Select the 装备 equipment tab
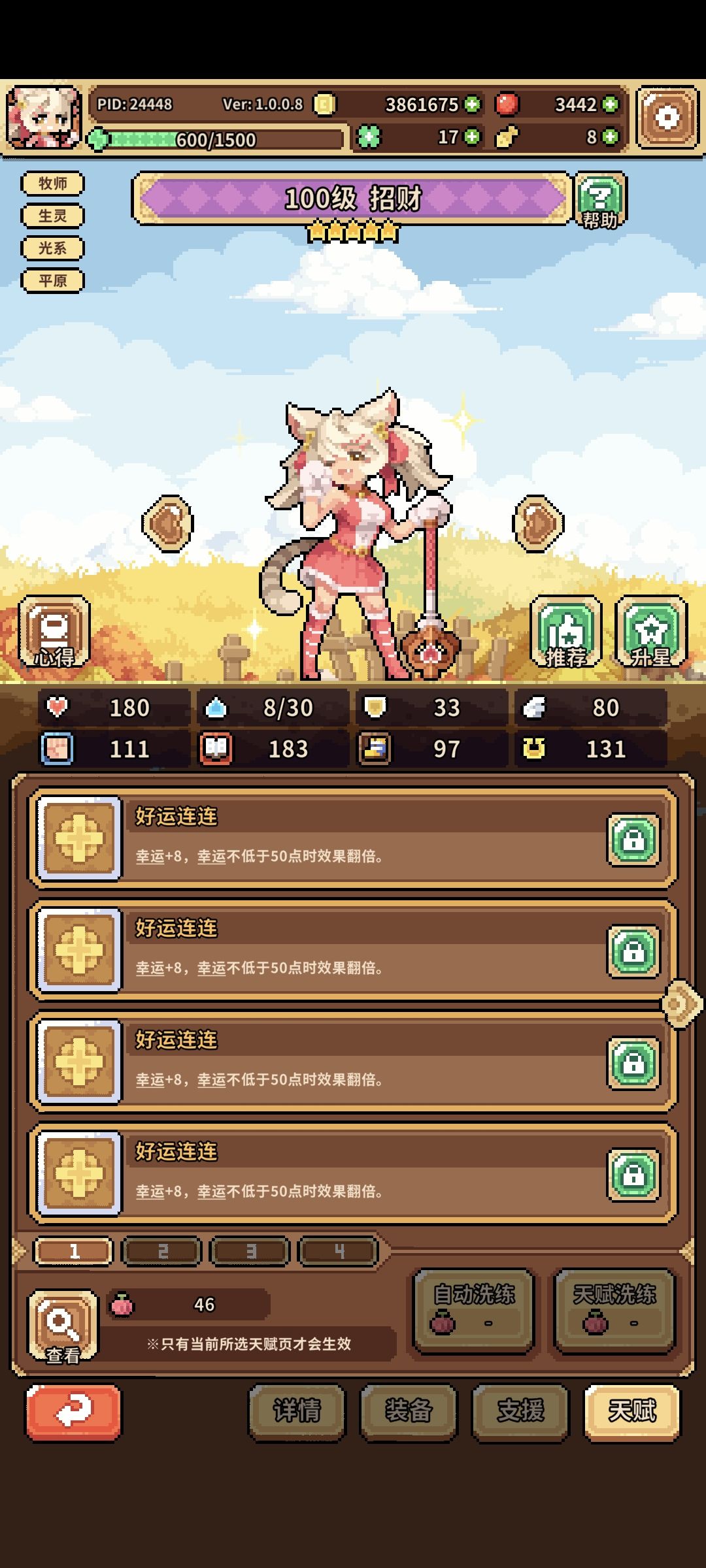Screen dimensions: 706x1568 pyautogui.click(x=409, y=1412)
